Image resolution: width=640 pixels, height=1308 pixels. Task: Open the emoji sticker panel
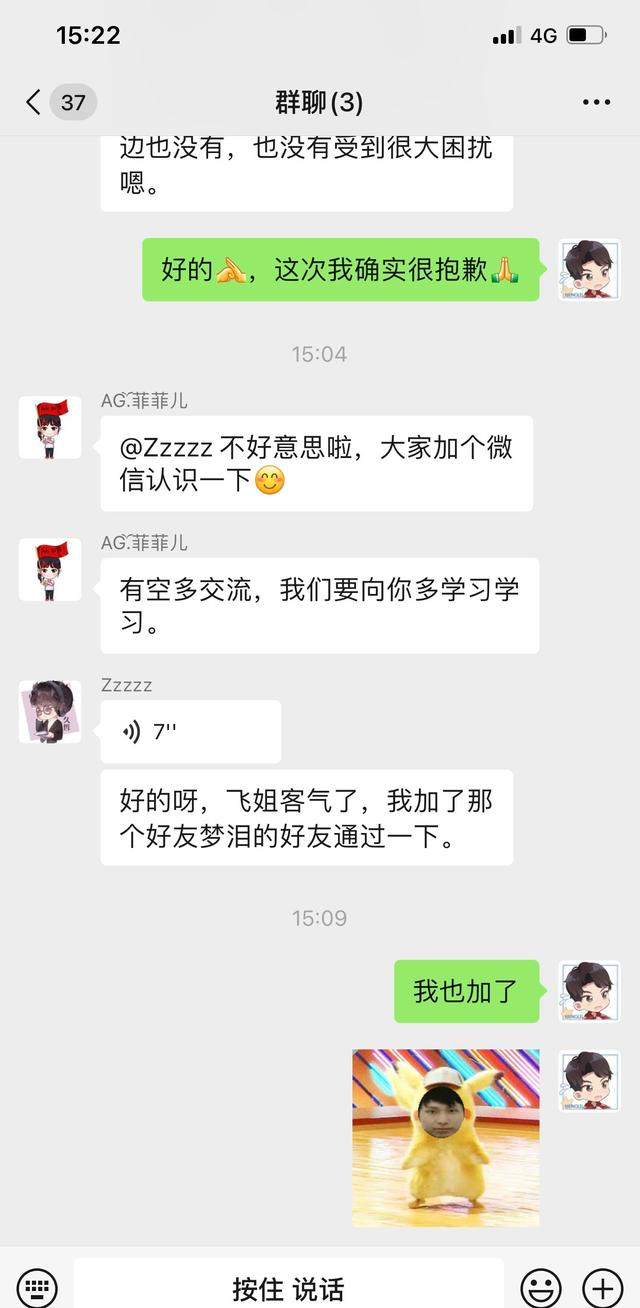(x=541, y=1287)
